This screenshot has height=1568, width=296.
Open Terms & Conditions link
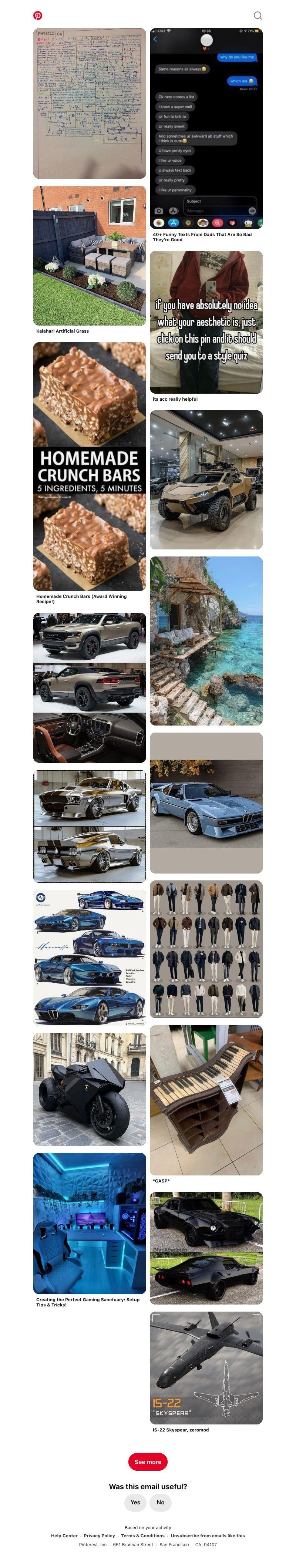pyautogui.click(x=142, y=1536)
